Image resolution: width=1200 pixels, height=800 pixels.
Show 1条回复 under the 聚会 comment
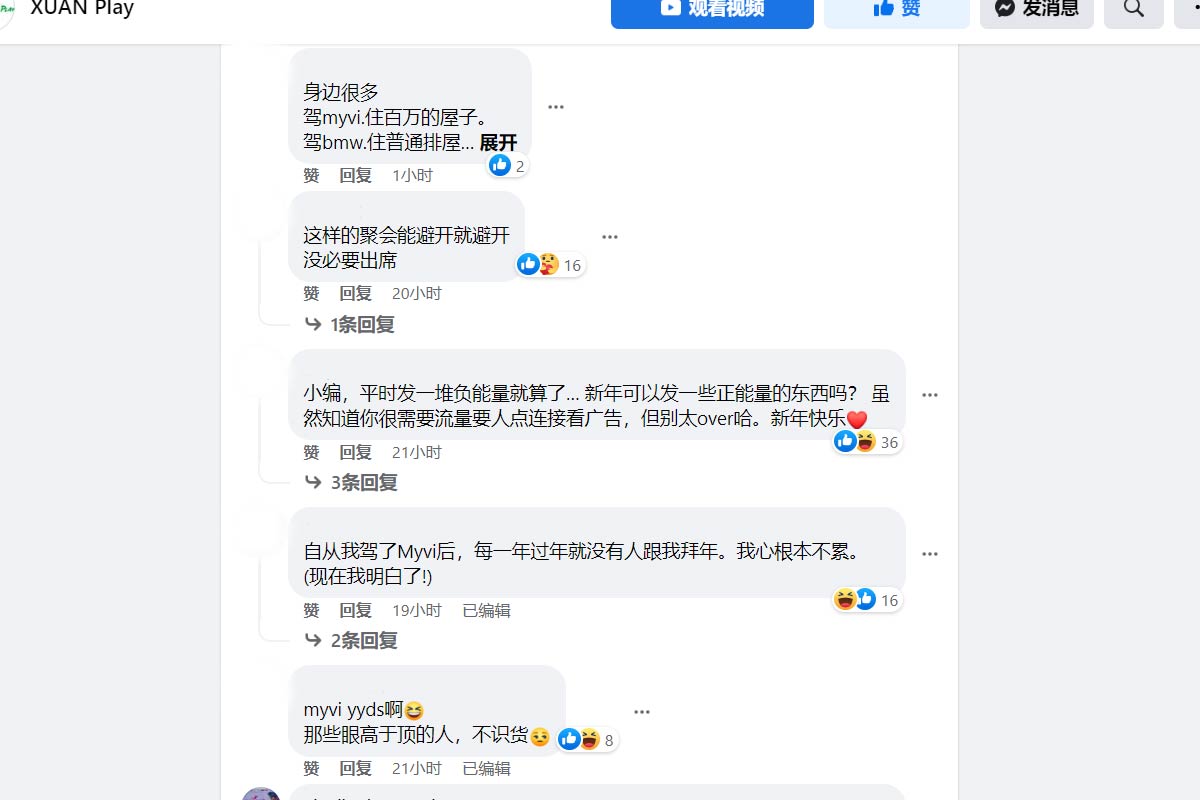[x=362, y=324]
